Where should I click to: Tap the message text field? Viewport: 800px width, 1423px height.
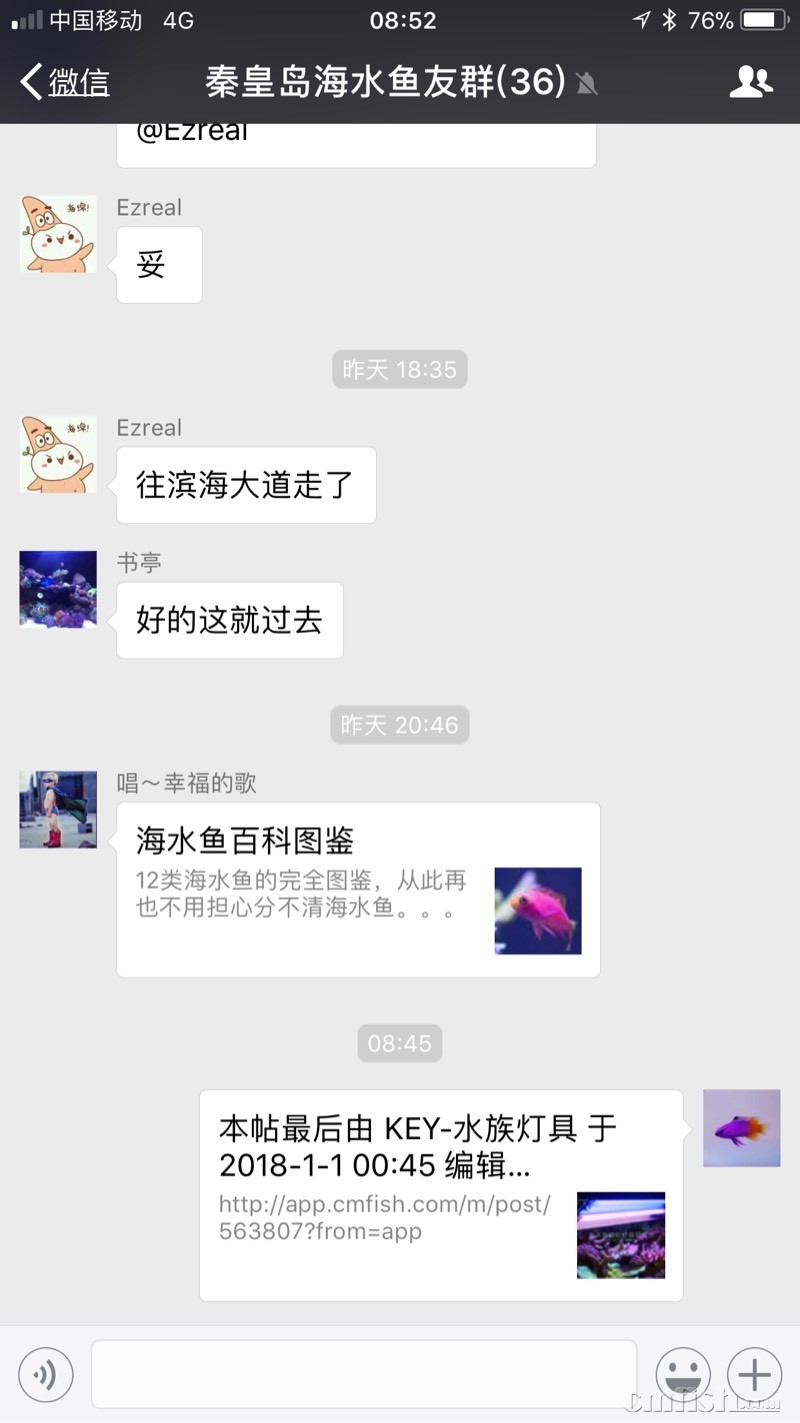click(364, 1375)
